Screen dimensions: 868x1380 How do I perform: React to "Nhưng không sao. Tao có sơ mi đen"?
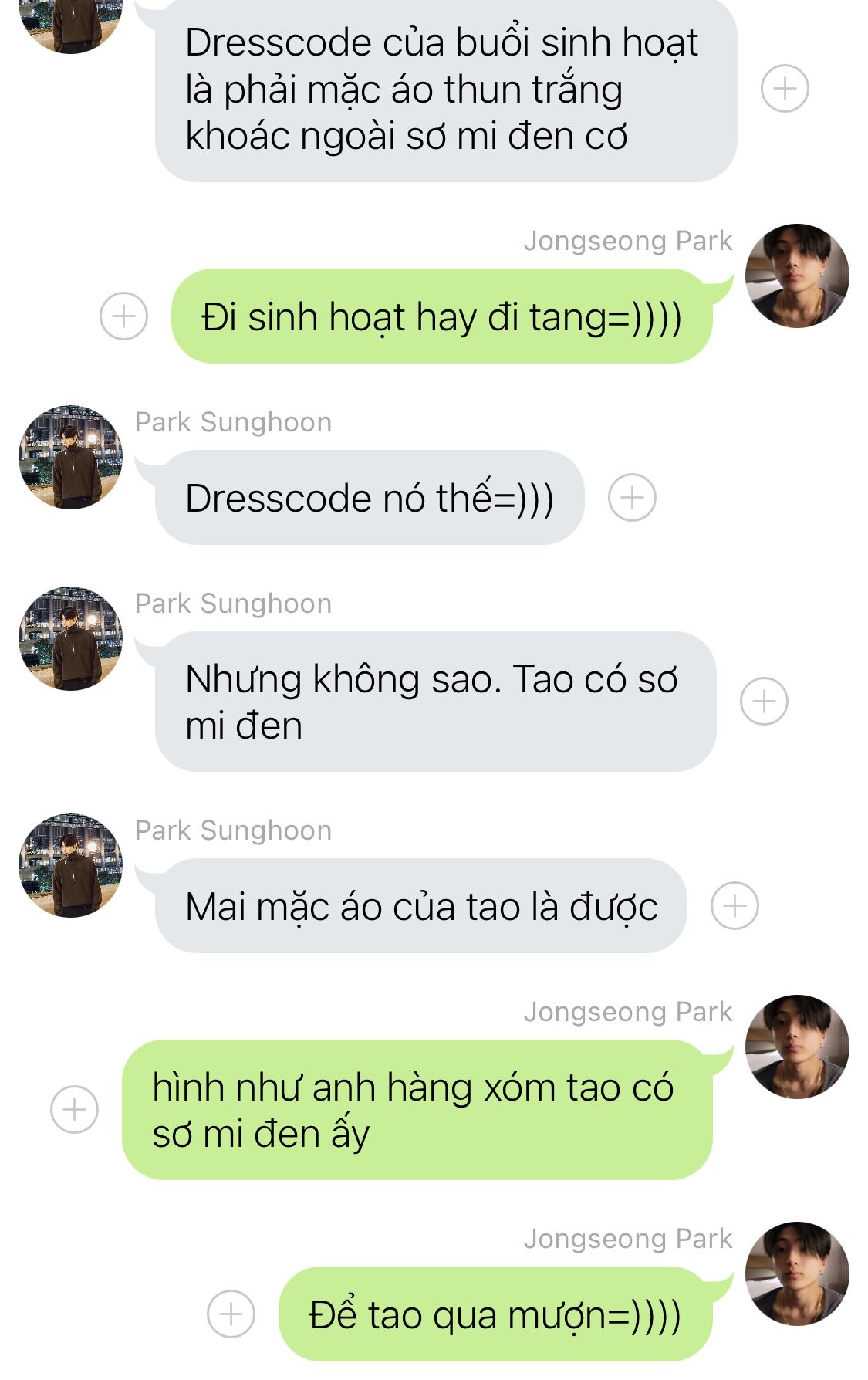point(764,701)
